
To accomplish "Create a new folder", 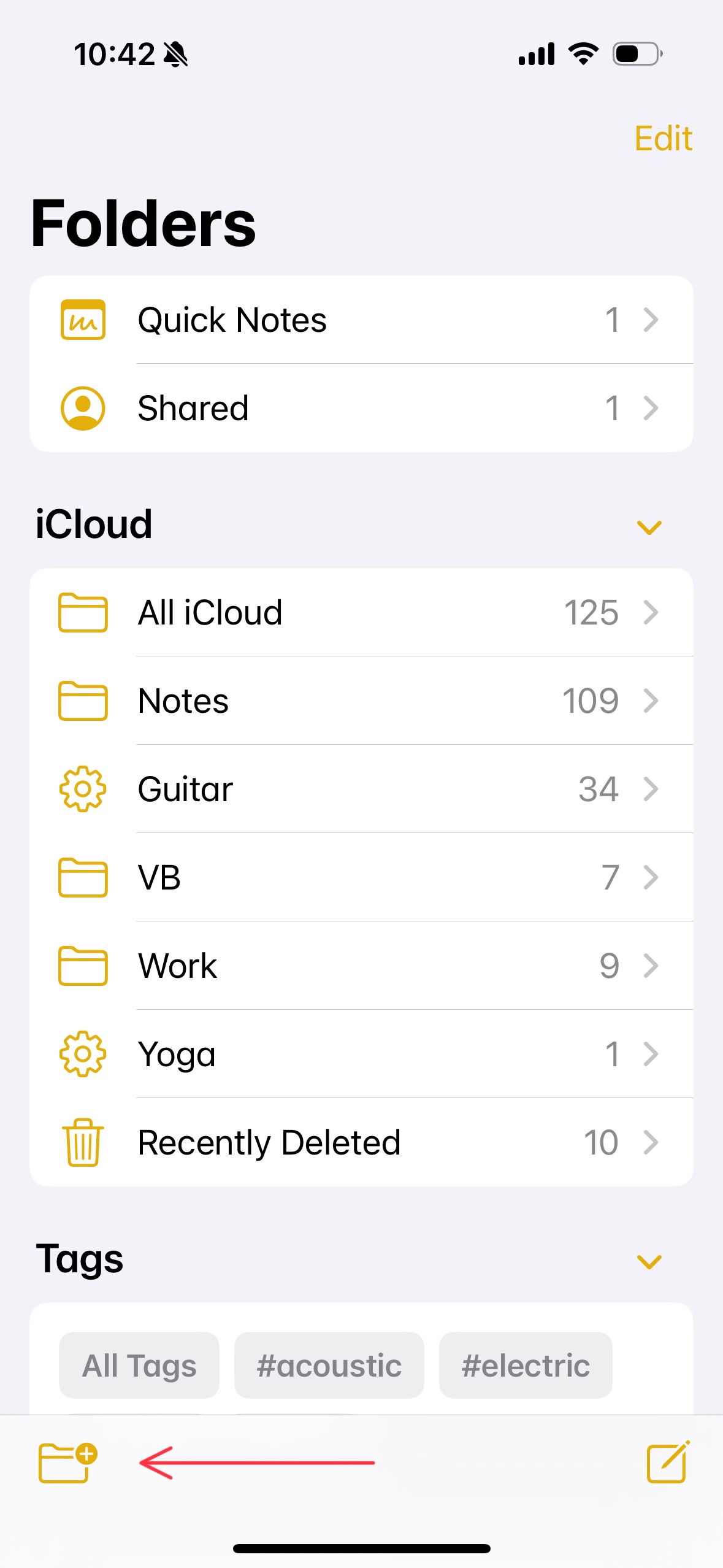I will point(67,1462).
